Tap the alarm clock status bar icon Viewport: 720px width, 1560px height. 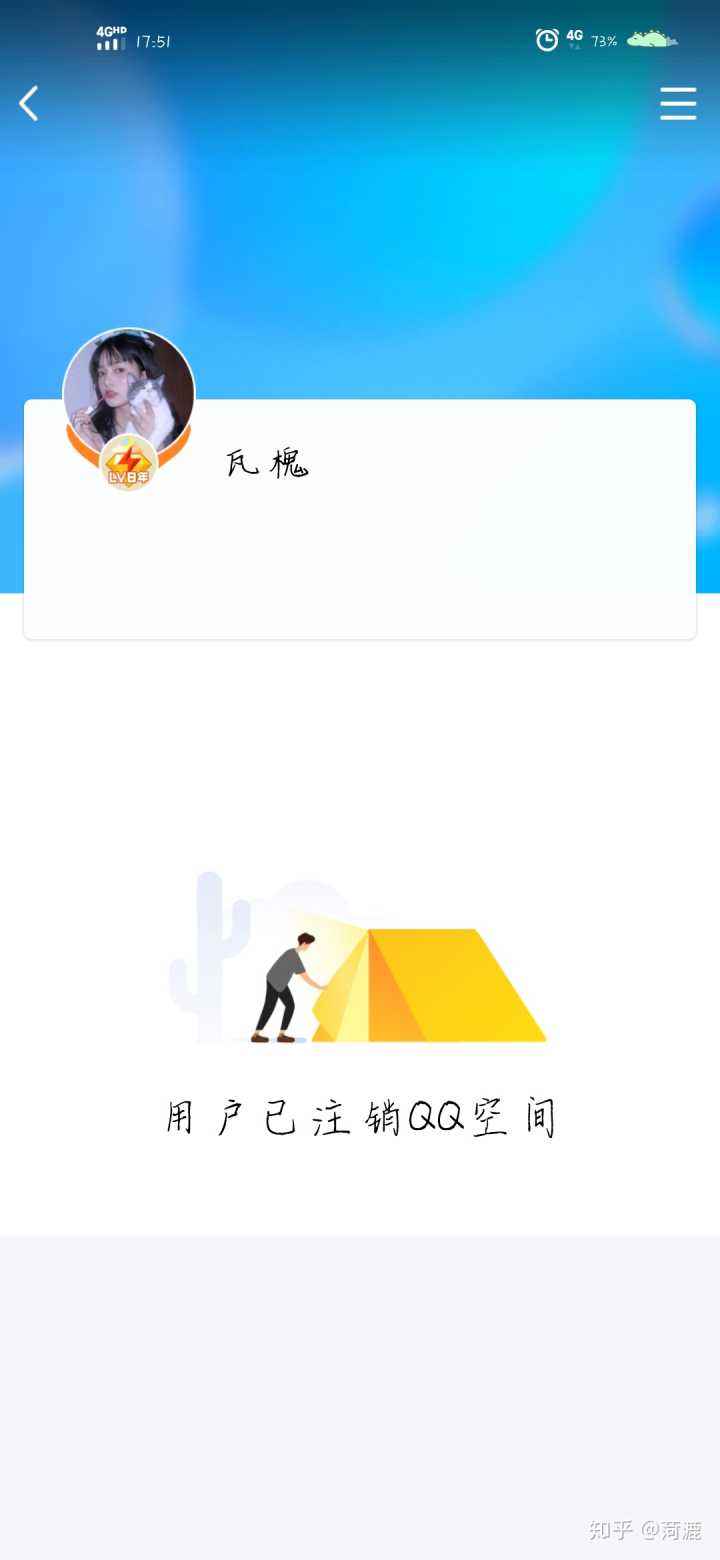(x=545, y=40)
